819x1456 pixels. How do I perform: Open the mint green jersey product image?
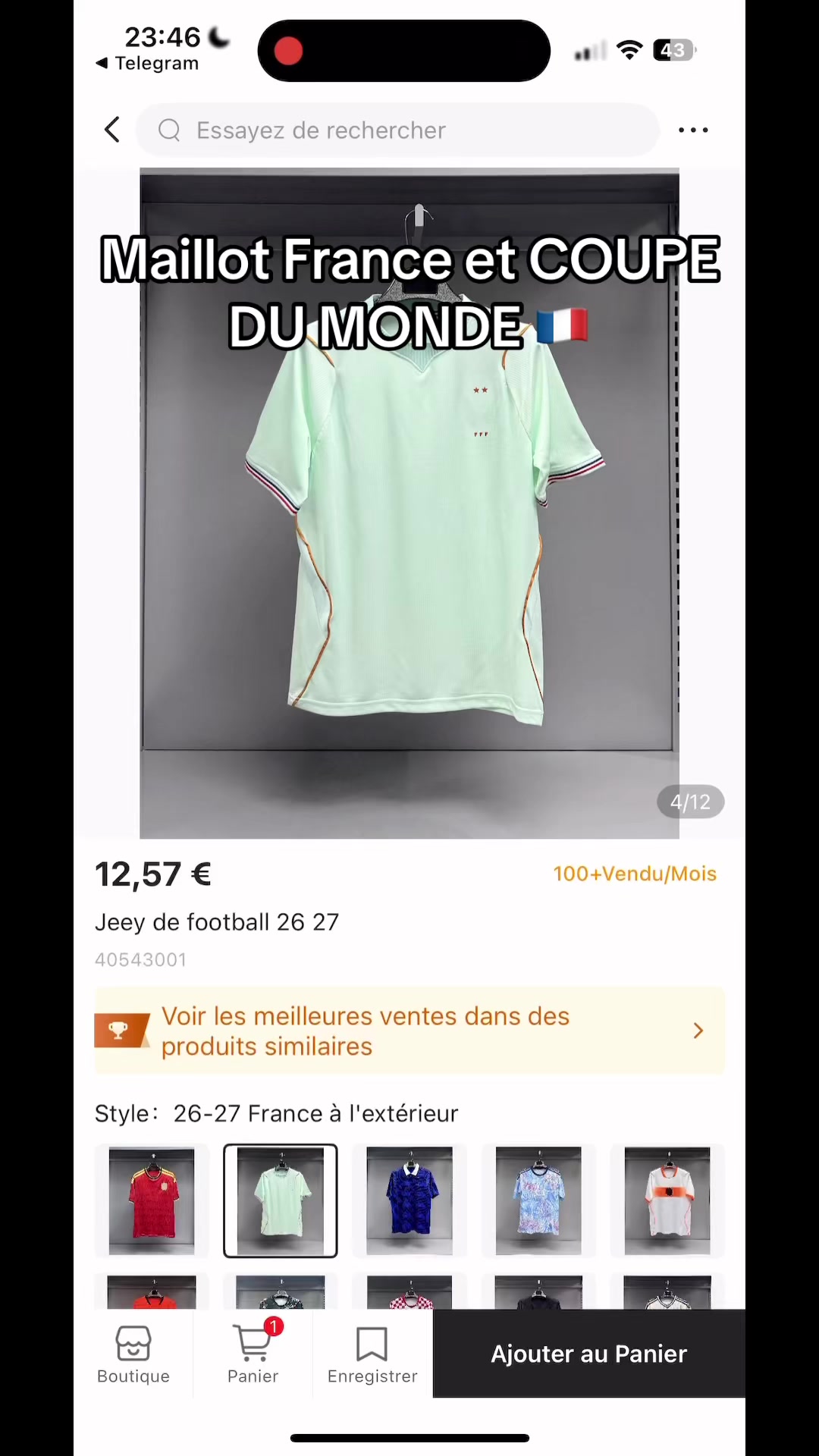[x=409, y=504]
